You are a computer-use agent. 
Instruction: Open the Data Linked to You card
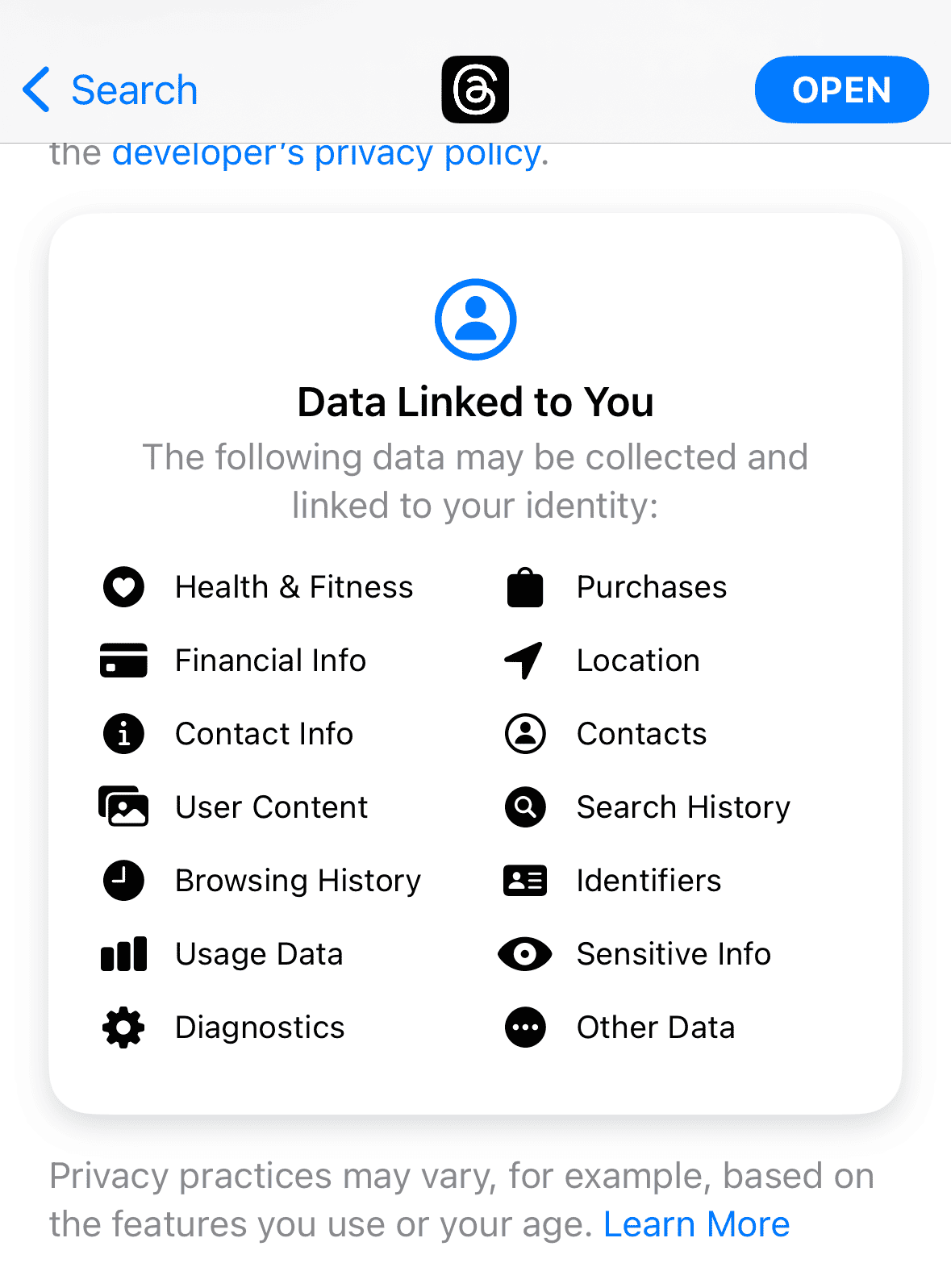(475, 402)
